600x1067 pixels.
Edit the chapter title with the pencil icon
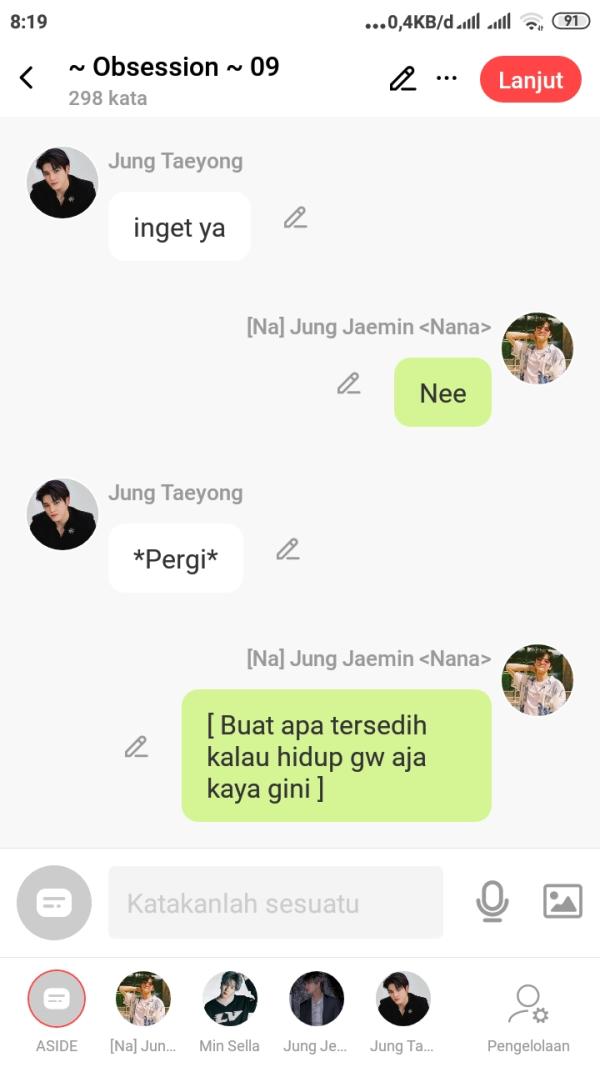click(x=402, y=79)
